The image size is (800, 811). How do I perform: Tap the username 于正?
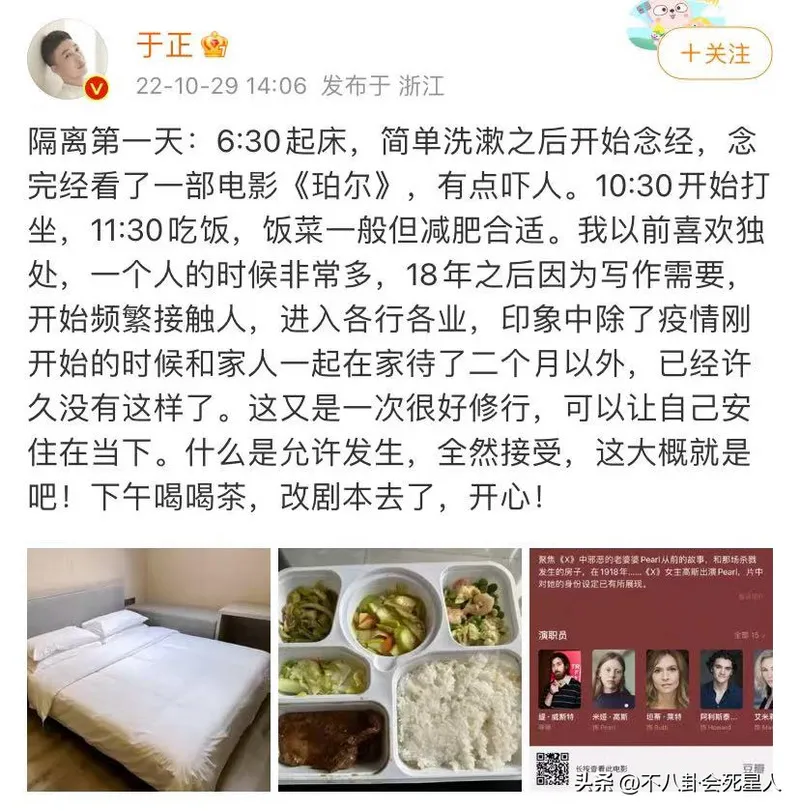pos(157,45)
